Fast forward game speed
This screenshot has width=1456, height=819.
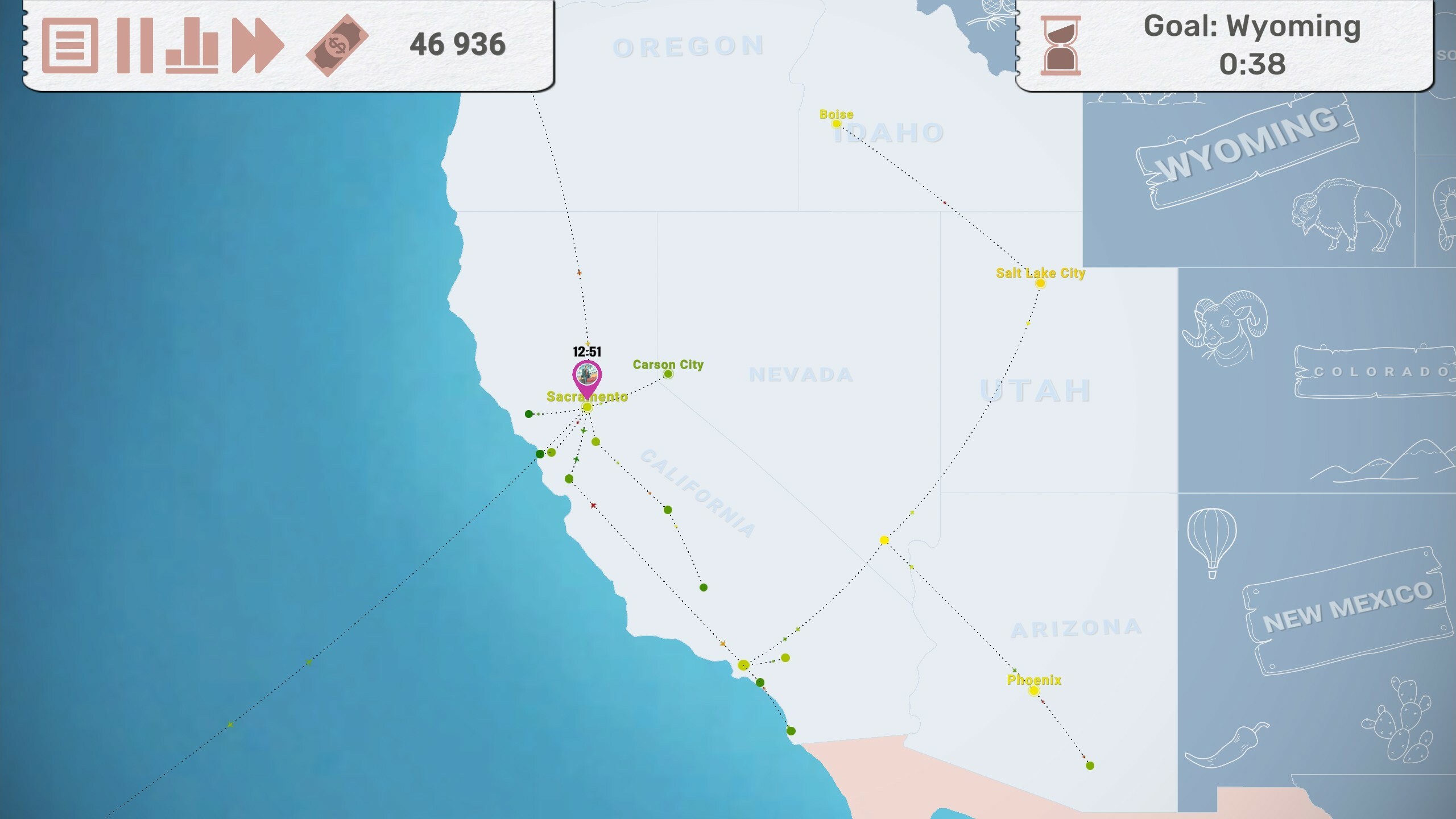[258, 46]
